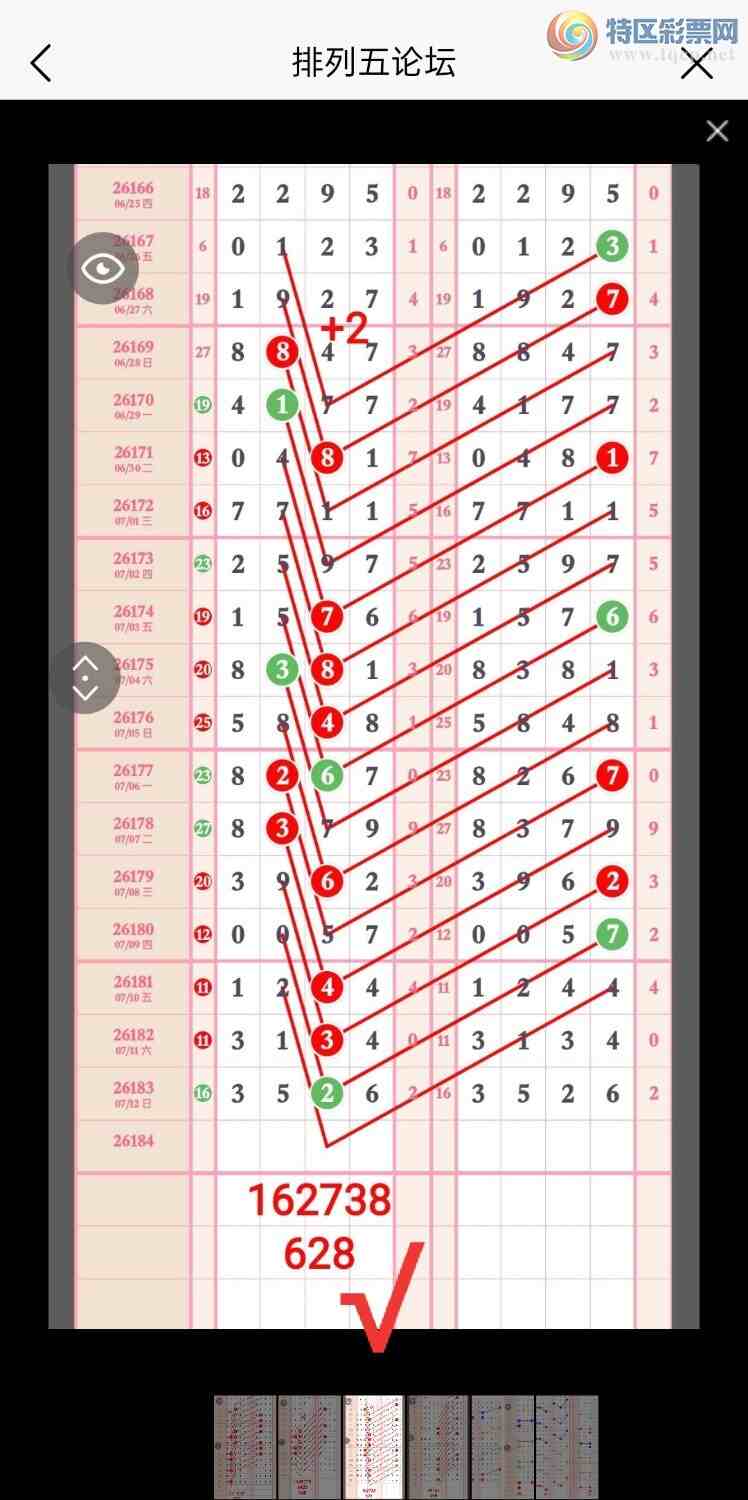Open the first thumbnail in strip

coord(245,1446)
